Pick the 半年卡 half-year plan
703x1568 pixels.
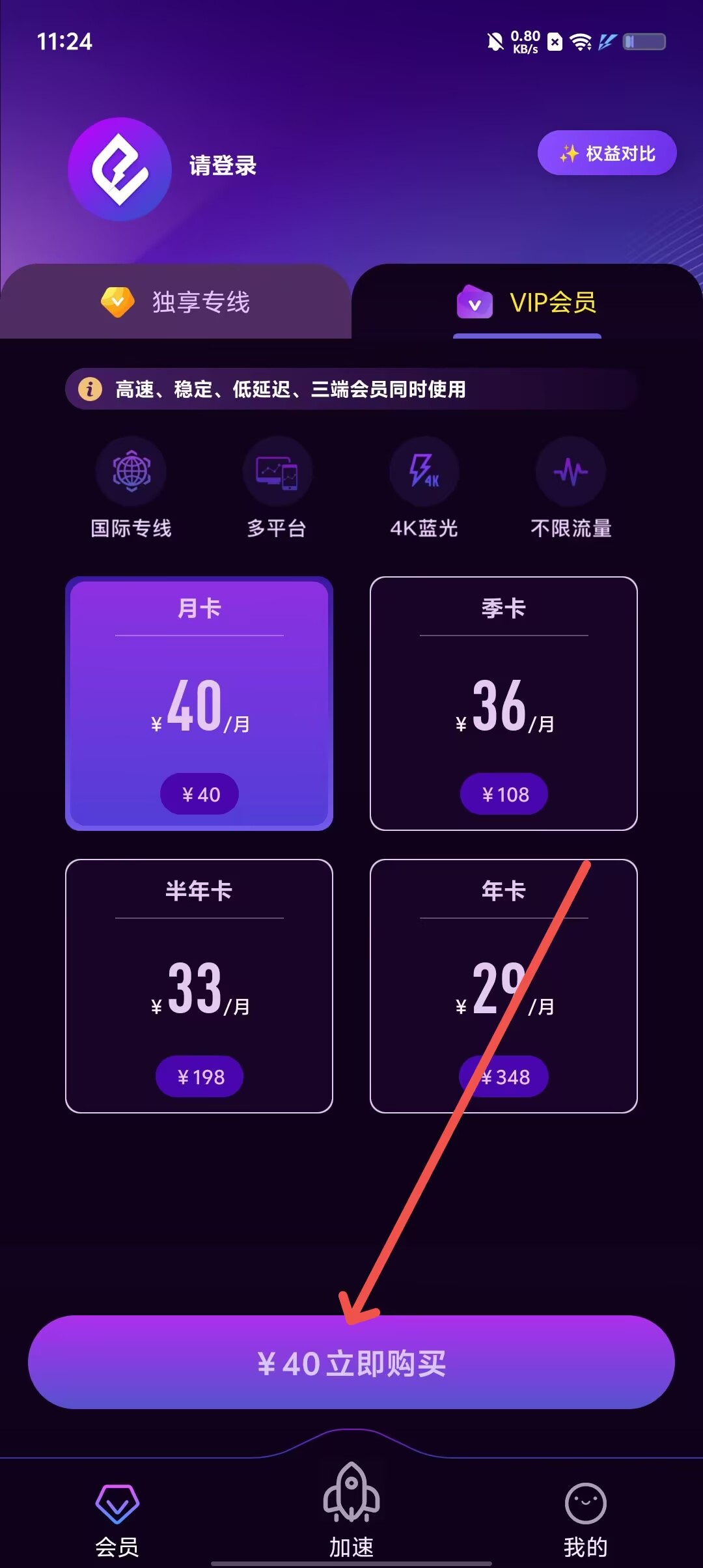(x=199, y=986)
